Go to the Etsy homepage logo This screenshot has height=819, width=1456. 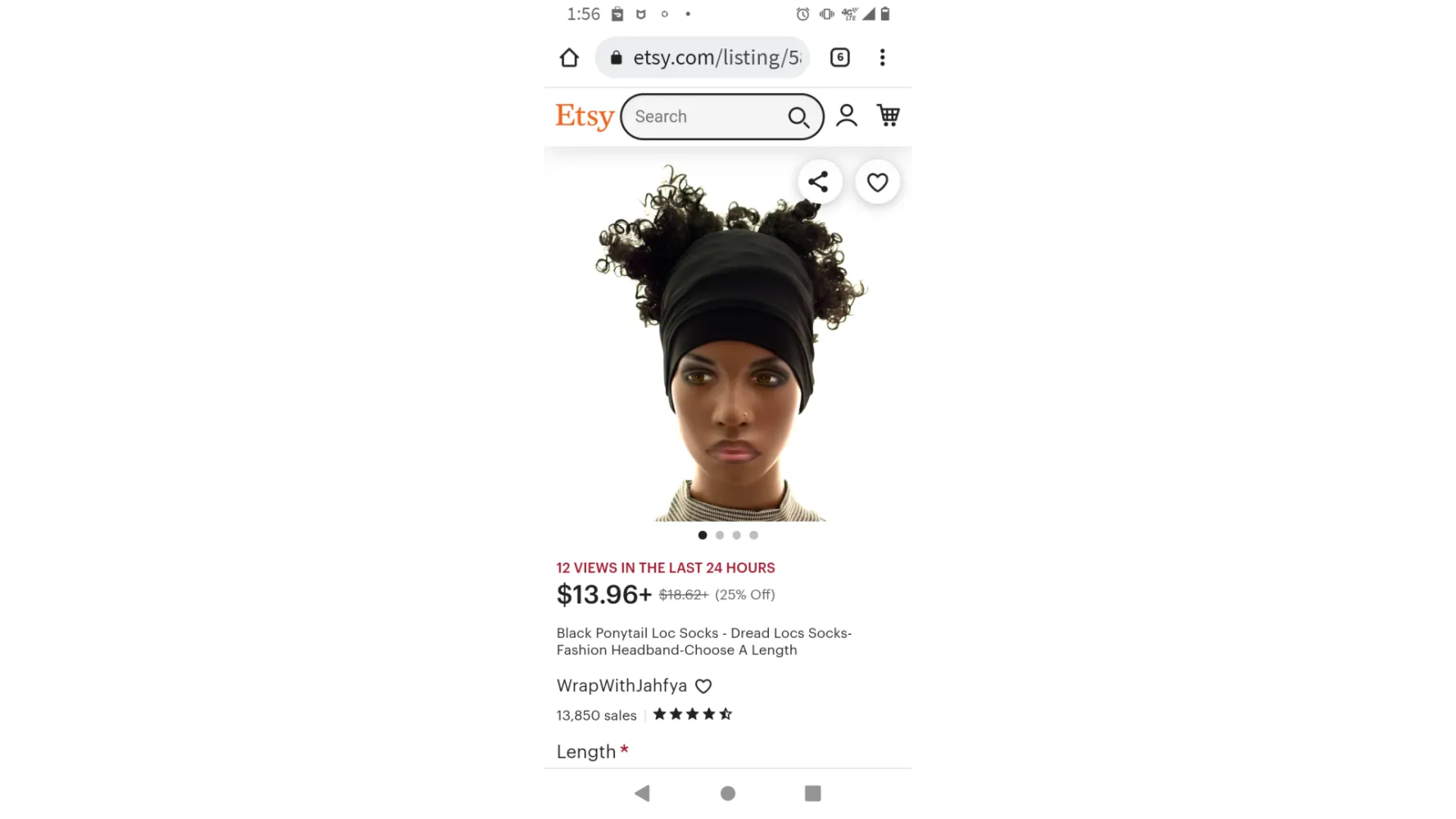tap(584, 116)
